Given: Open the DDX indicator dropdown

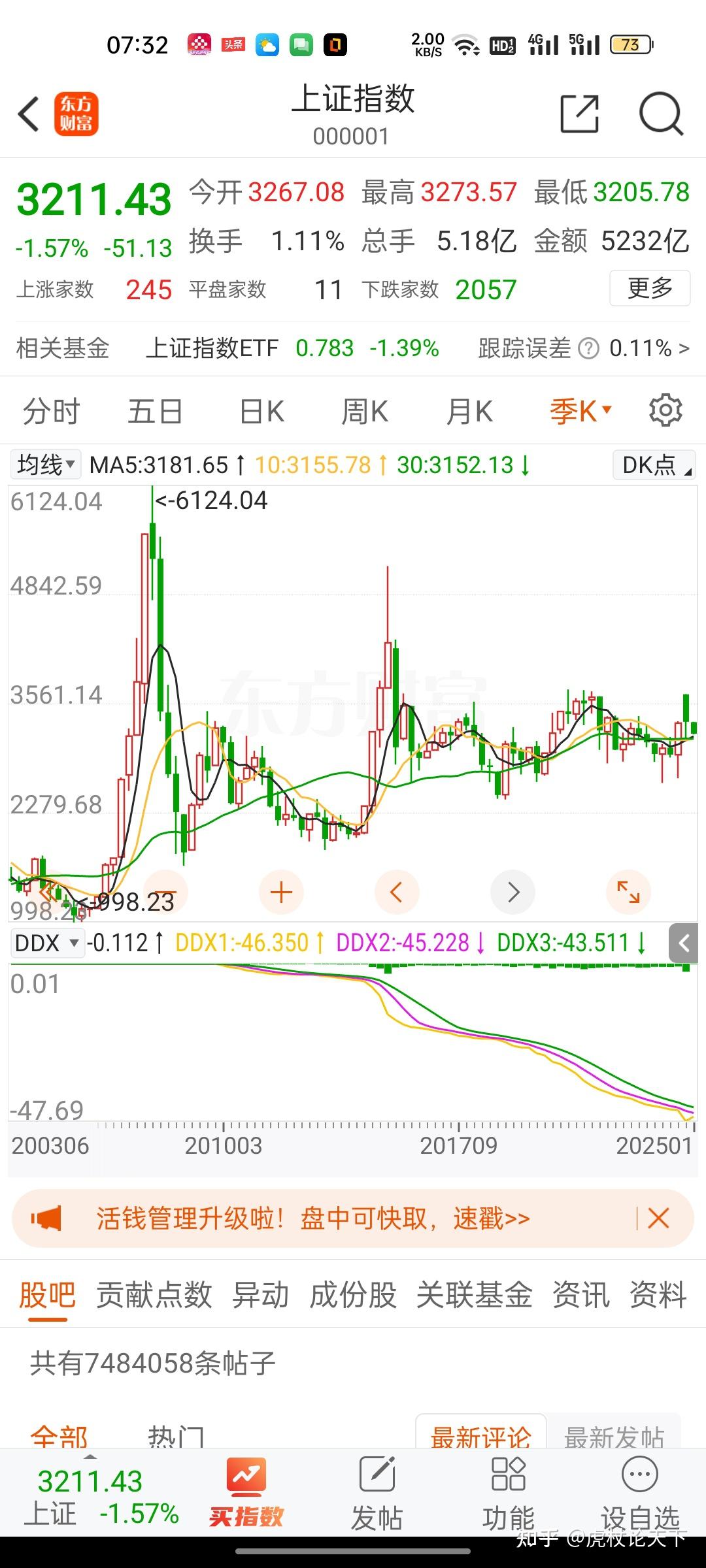Looking at the screenshot, I should (46, 943).
